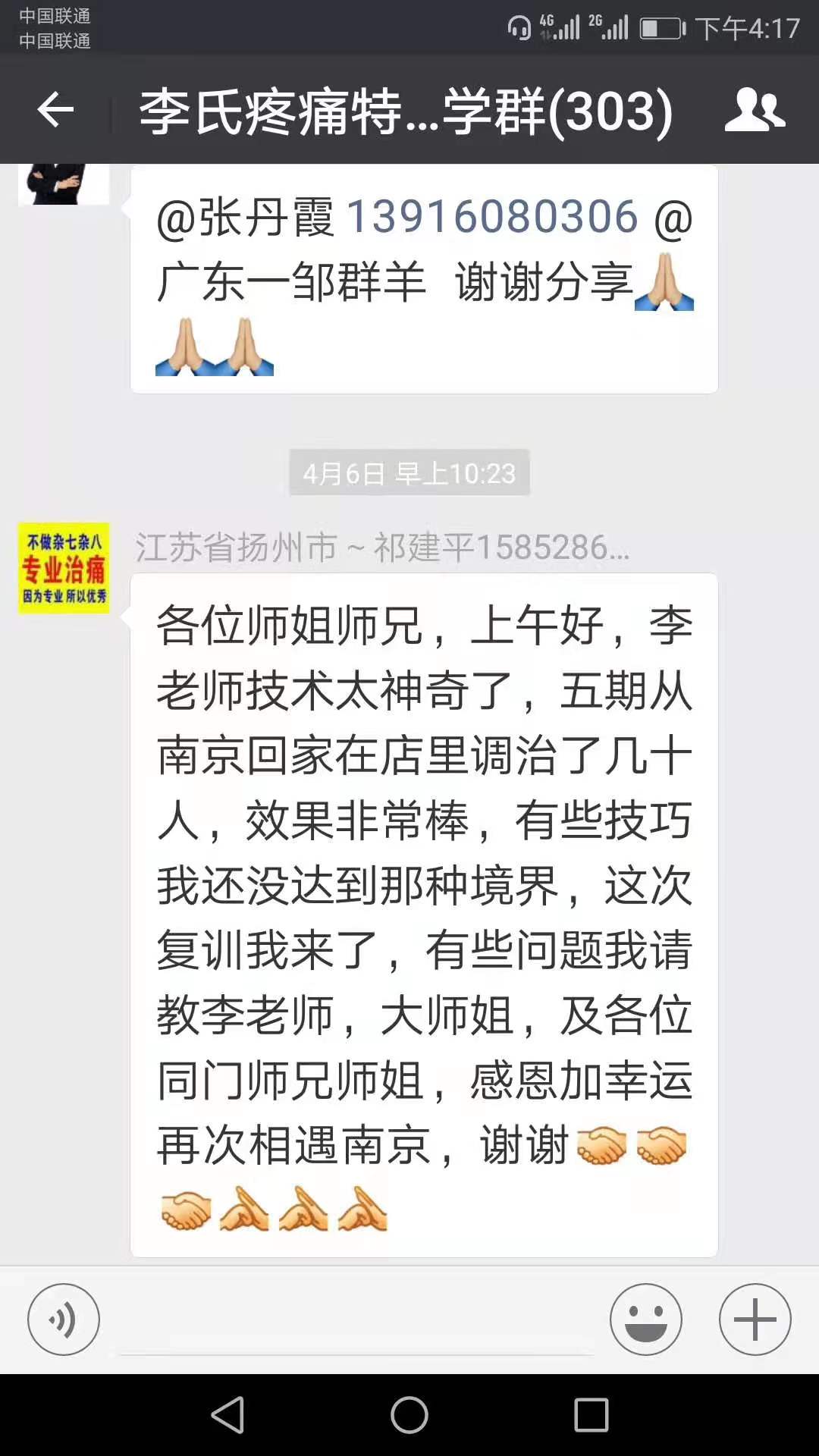Viewport: 819px width, 1456px height.
Task: Open recent apps in navigation bar
Action: (x=591, y=1415)
